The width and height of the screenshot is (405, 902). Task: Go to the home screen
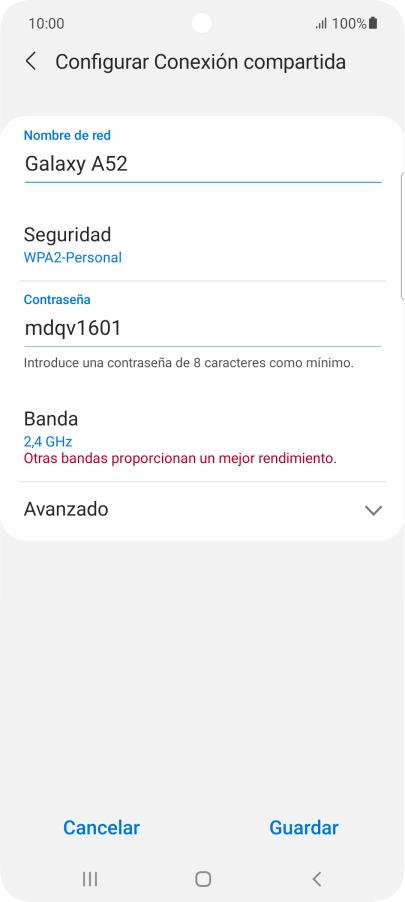click(x=202, y=878)
